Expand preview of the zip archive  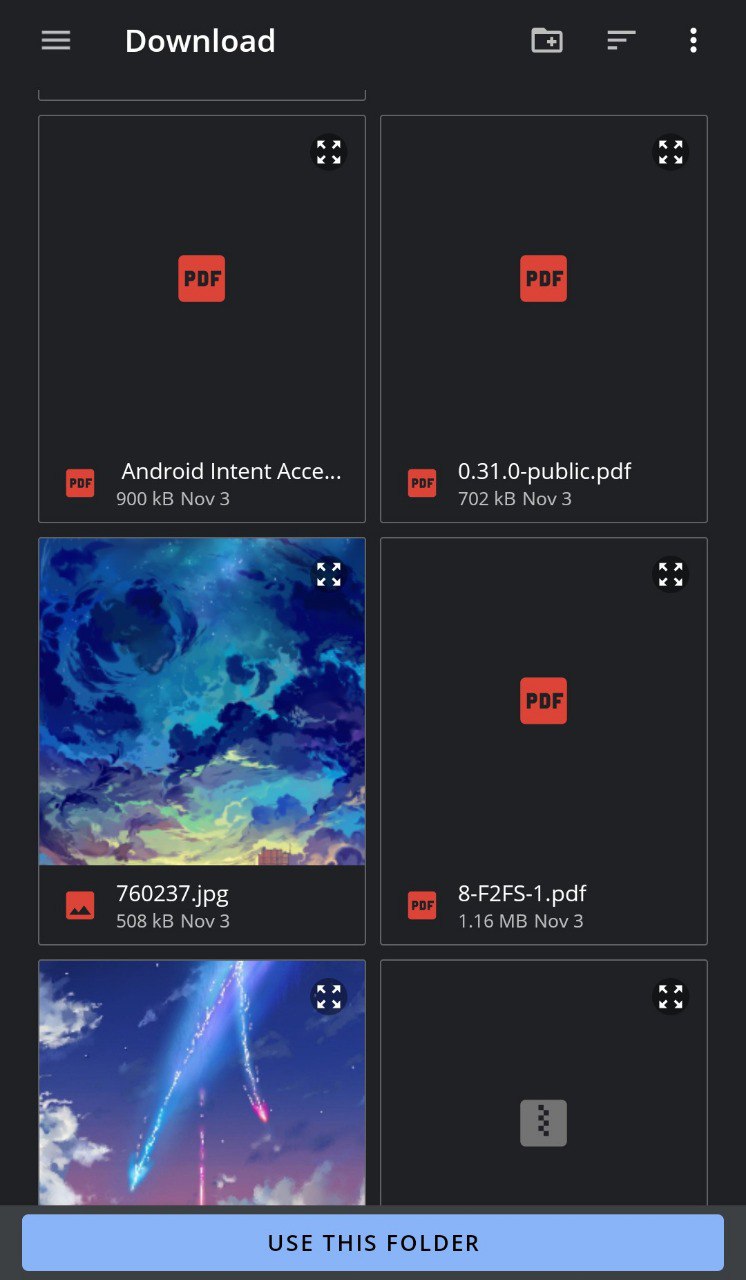(670, 996)
